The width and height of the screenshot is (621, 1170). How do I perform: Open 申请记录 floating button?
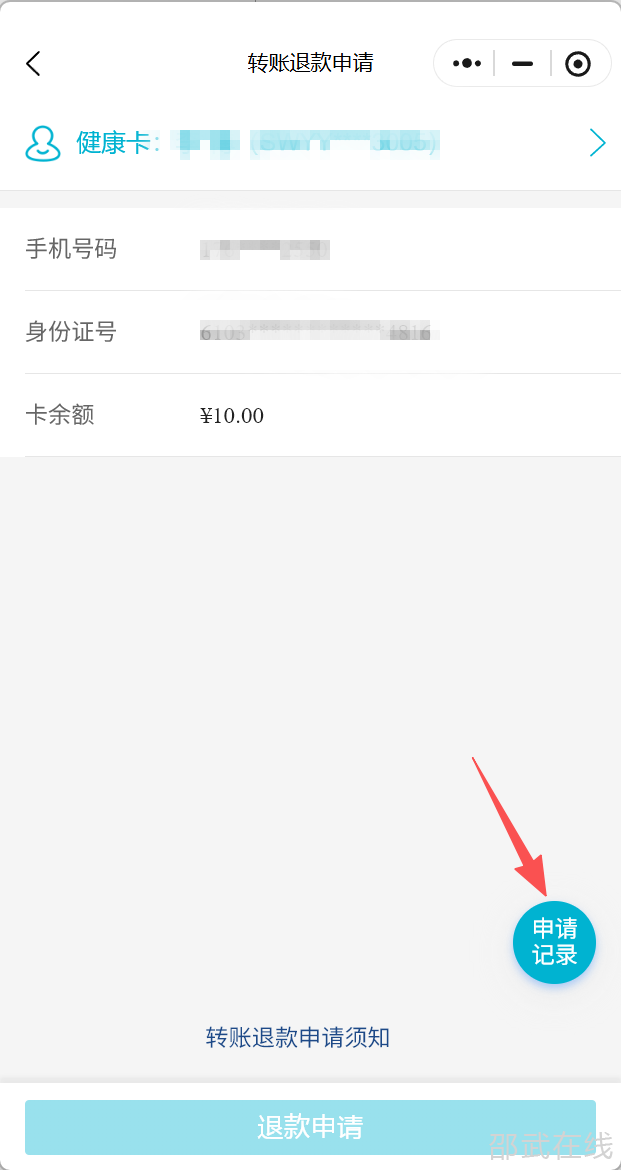point(554,942)
